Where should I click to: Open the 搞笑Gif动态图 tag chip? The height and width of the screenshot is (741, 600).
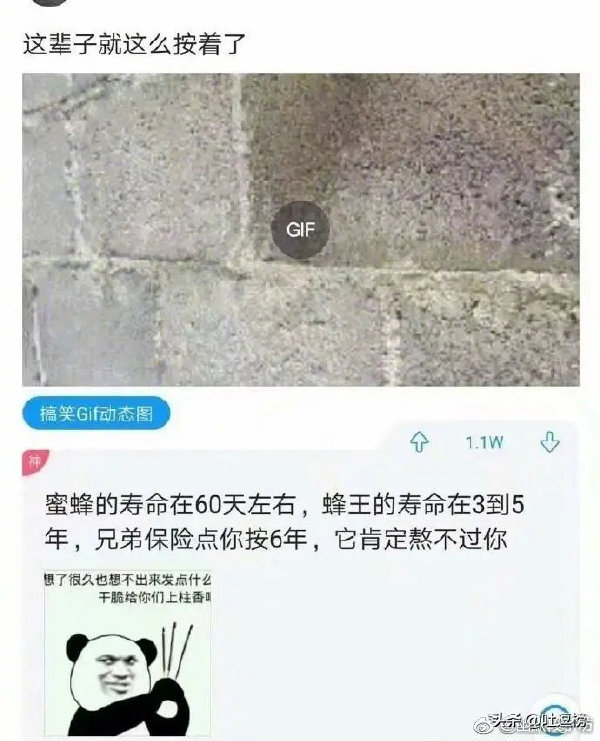(x=96, y=411)
